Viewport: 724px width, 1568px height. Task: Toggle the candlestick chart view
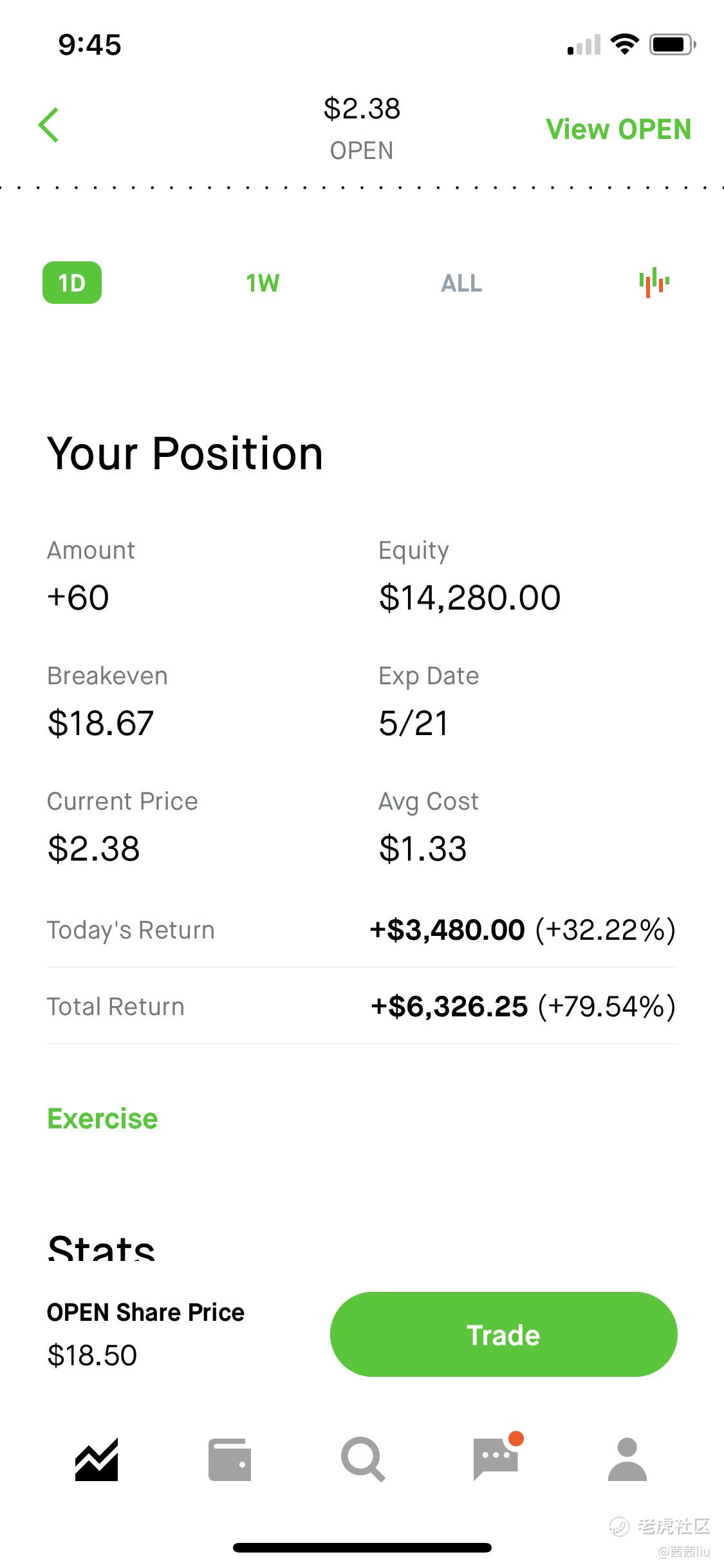coord(654,283)
